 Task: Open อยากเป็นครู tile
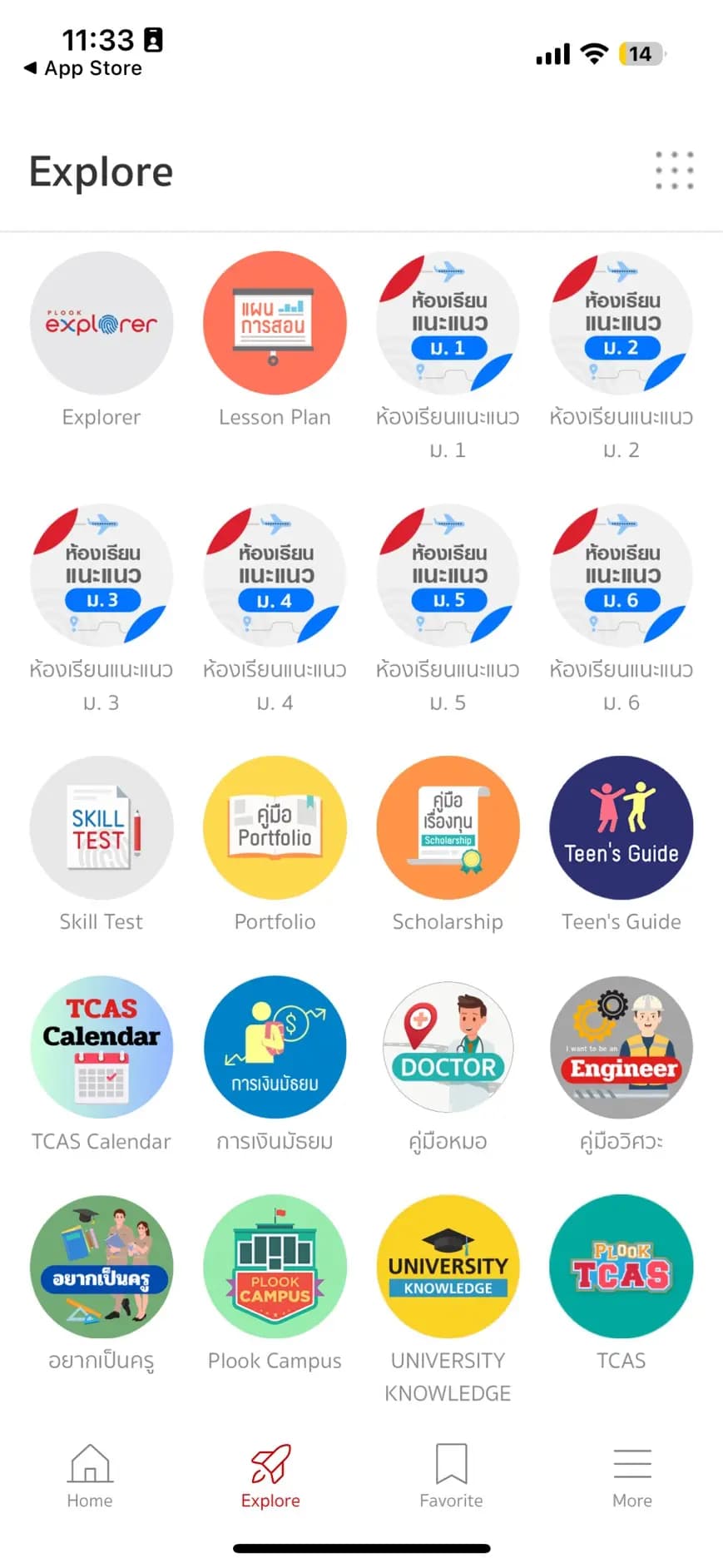click(102, 1267)
